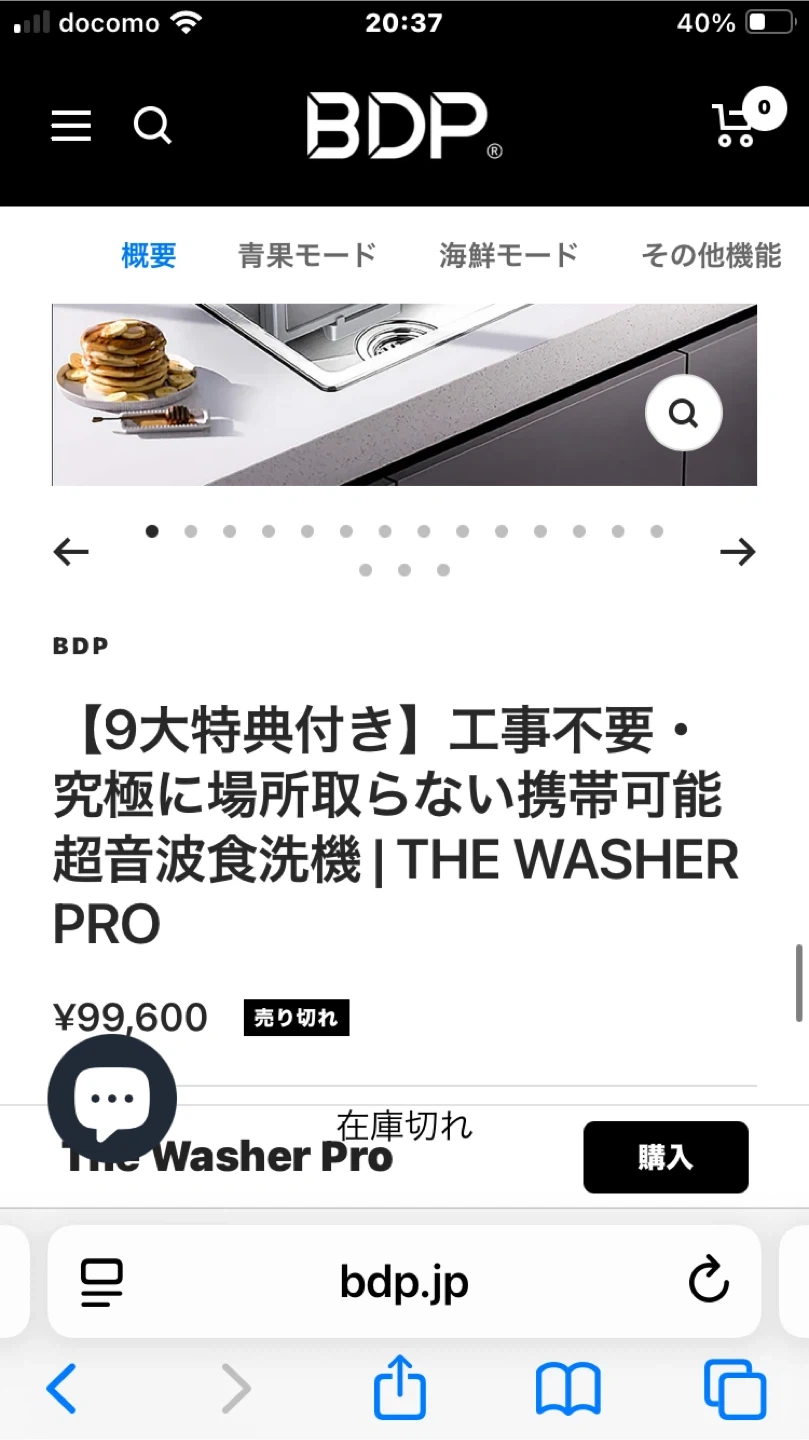Open the page reader options icon
This screenshot has height=1440, width=809.
pos(102,1282)
